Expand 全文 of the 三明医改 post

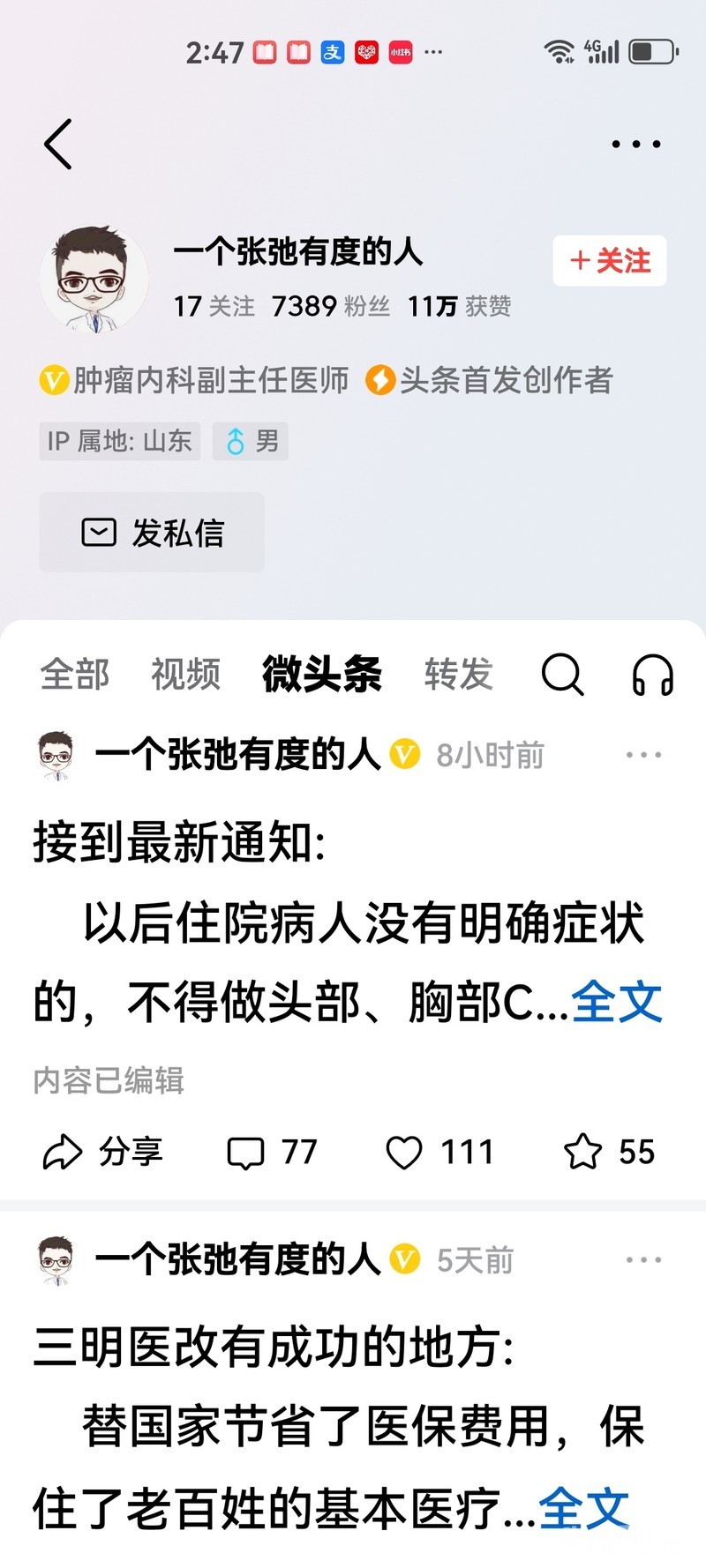pos(583,1508)
